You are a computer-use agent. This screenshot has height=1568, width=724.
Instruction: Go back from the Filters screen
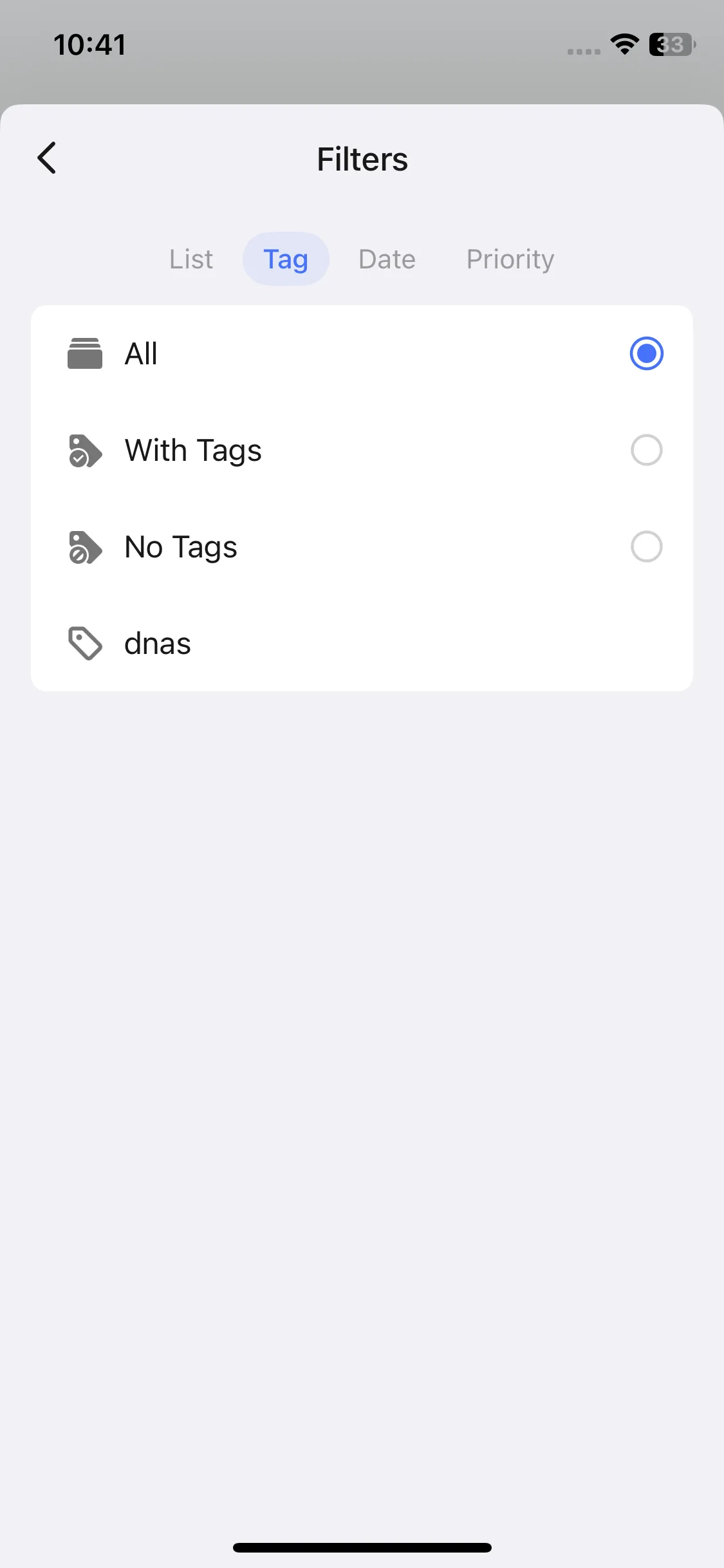pos(47,158)
